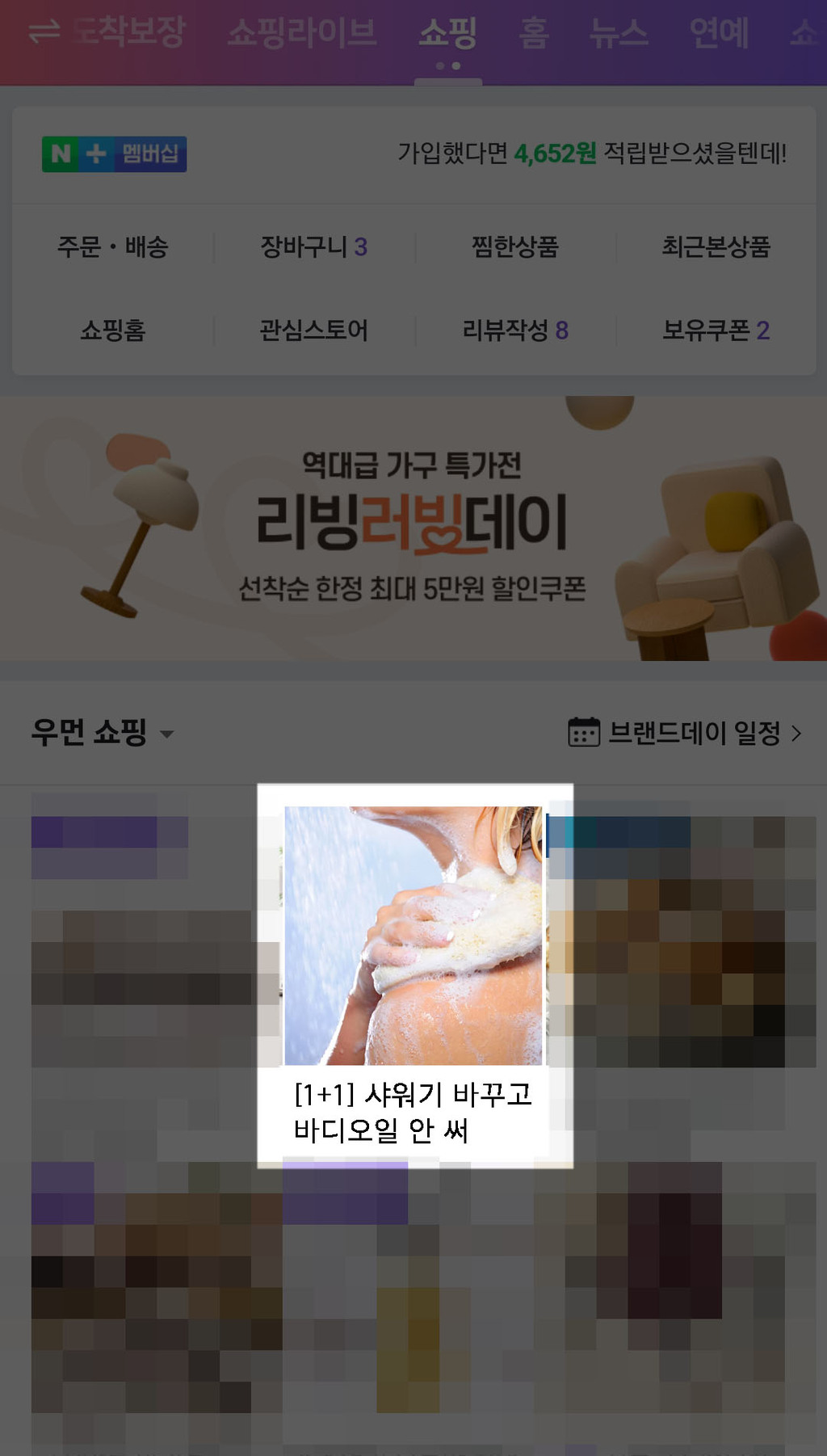Switch to the 연예 tab
Image resolution: width=827 pixels, height=1456 pixels.
[x=719, y=33]
